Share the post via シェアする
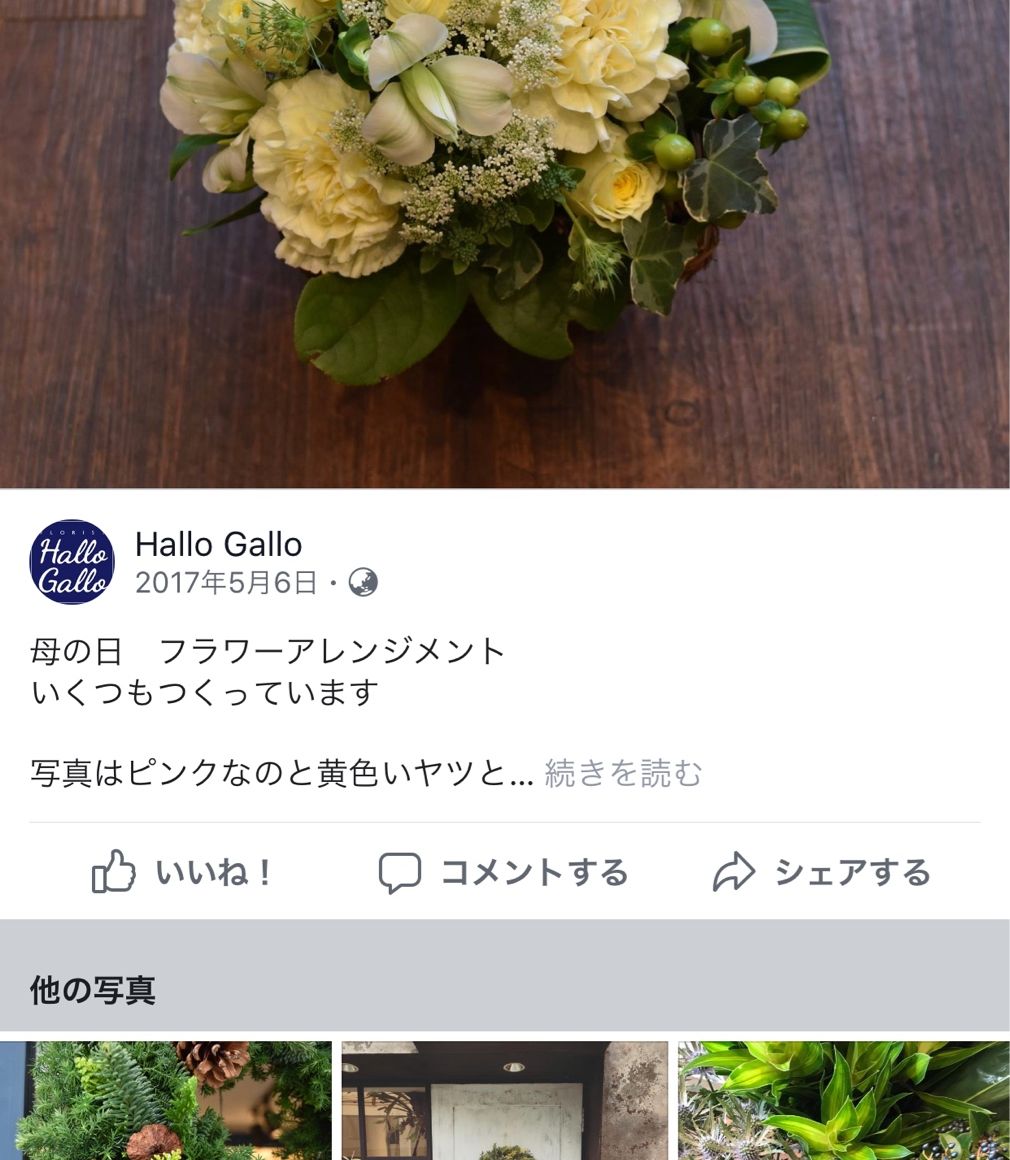The height and width of the screenshot is (1160, 1010). [x=822, y=873]
